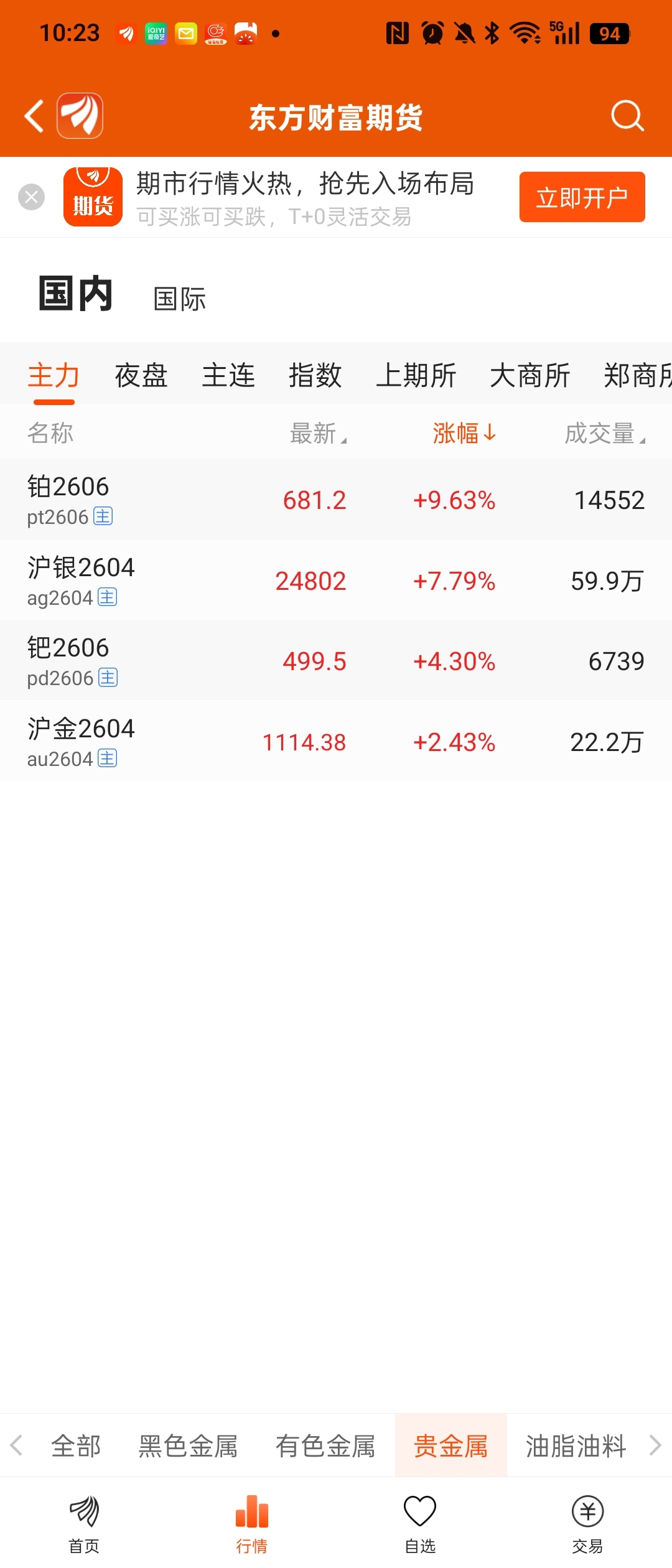The height and width of the screenshot is (1568, 672).
Task: Tap the 立即开户 button
Action: coord(582,197)
